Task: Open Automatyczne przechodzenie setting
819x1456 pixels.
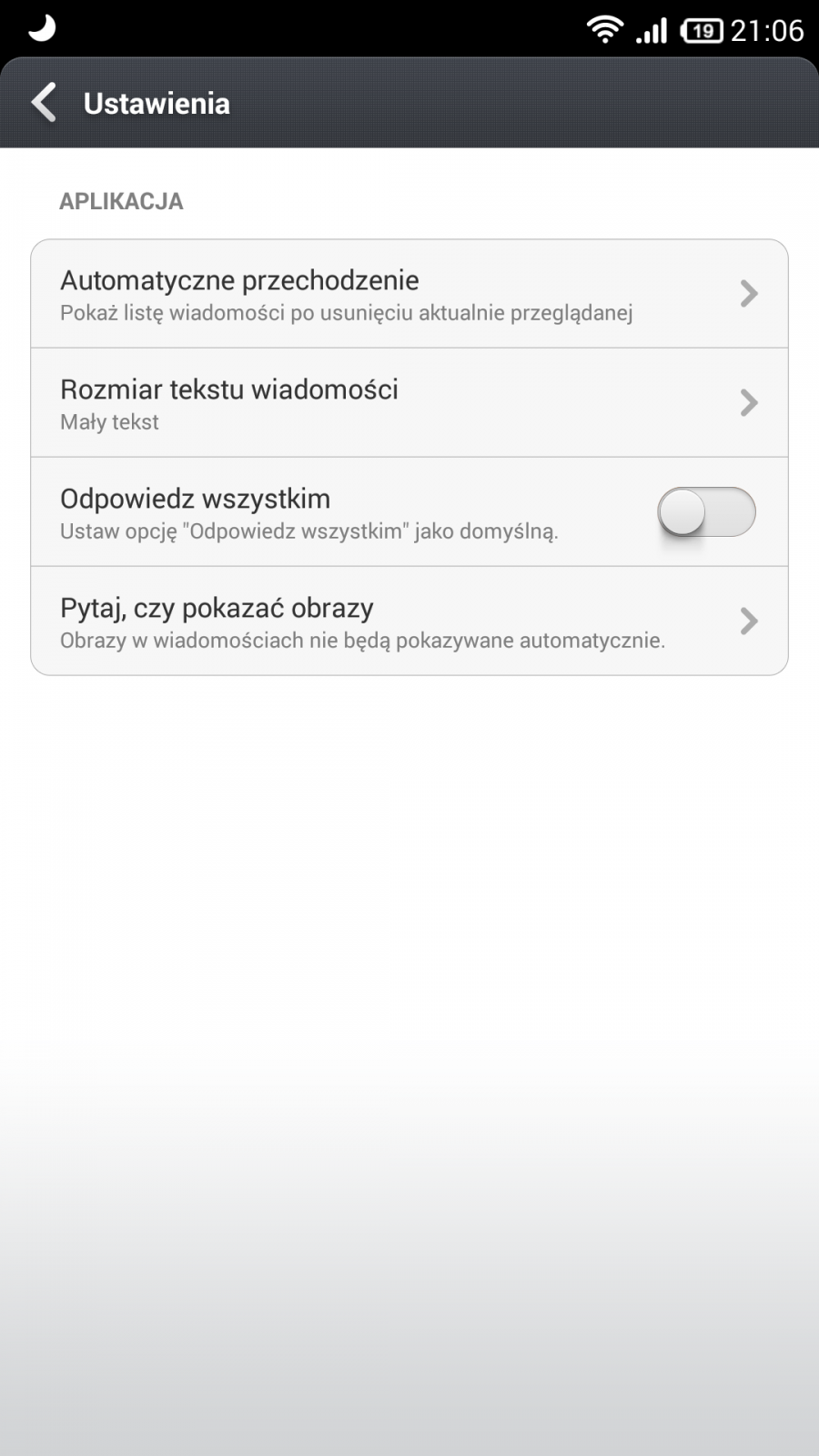Action: click(409, 294)
